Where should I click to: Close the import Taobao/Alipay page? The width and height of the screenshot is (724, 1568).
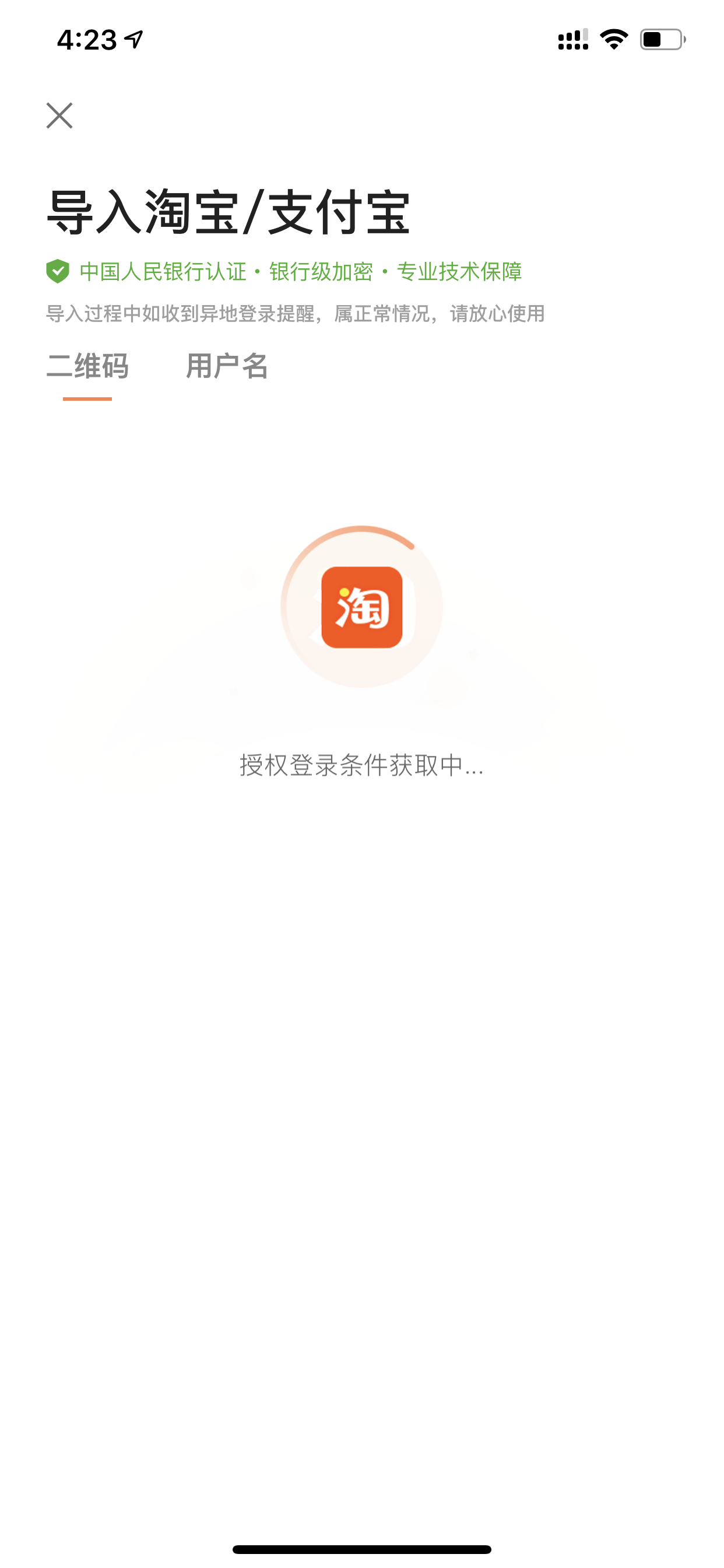point(59,116)
